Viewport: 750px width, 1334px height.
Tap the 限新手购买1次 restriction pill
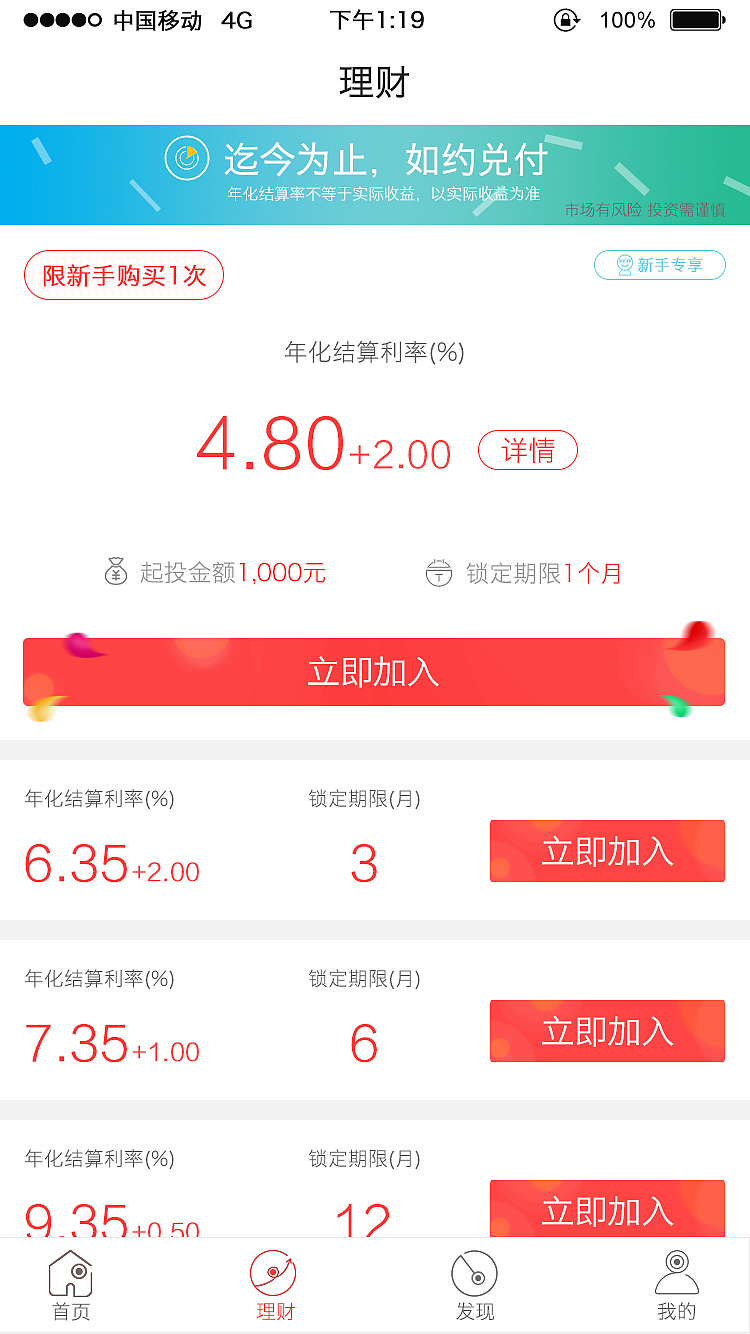pos(123,274)
